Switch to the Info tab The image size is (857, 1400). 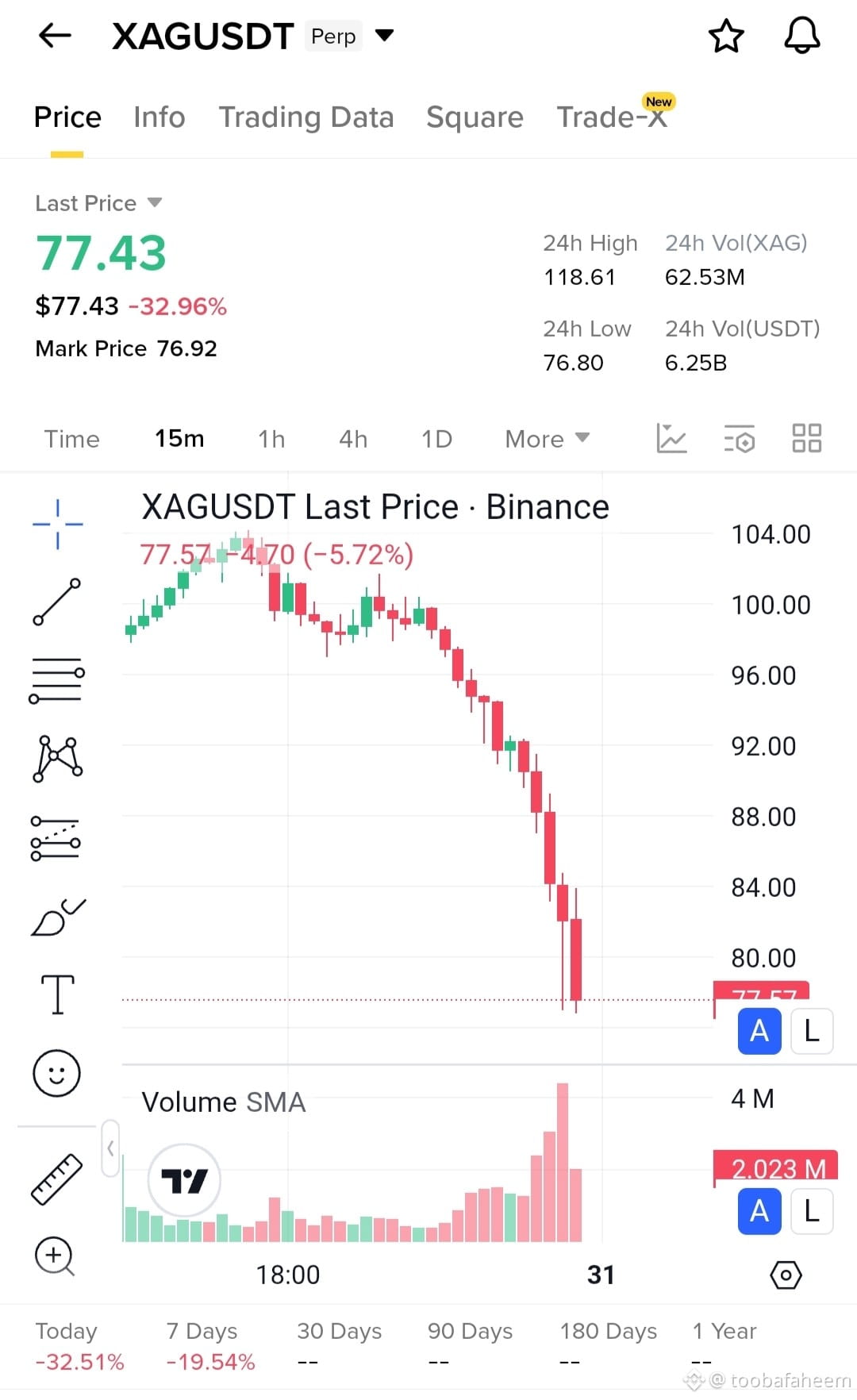(159, 117)
